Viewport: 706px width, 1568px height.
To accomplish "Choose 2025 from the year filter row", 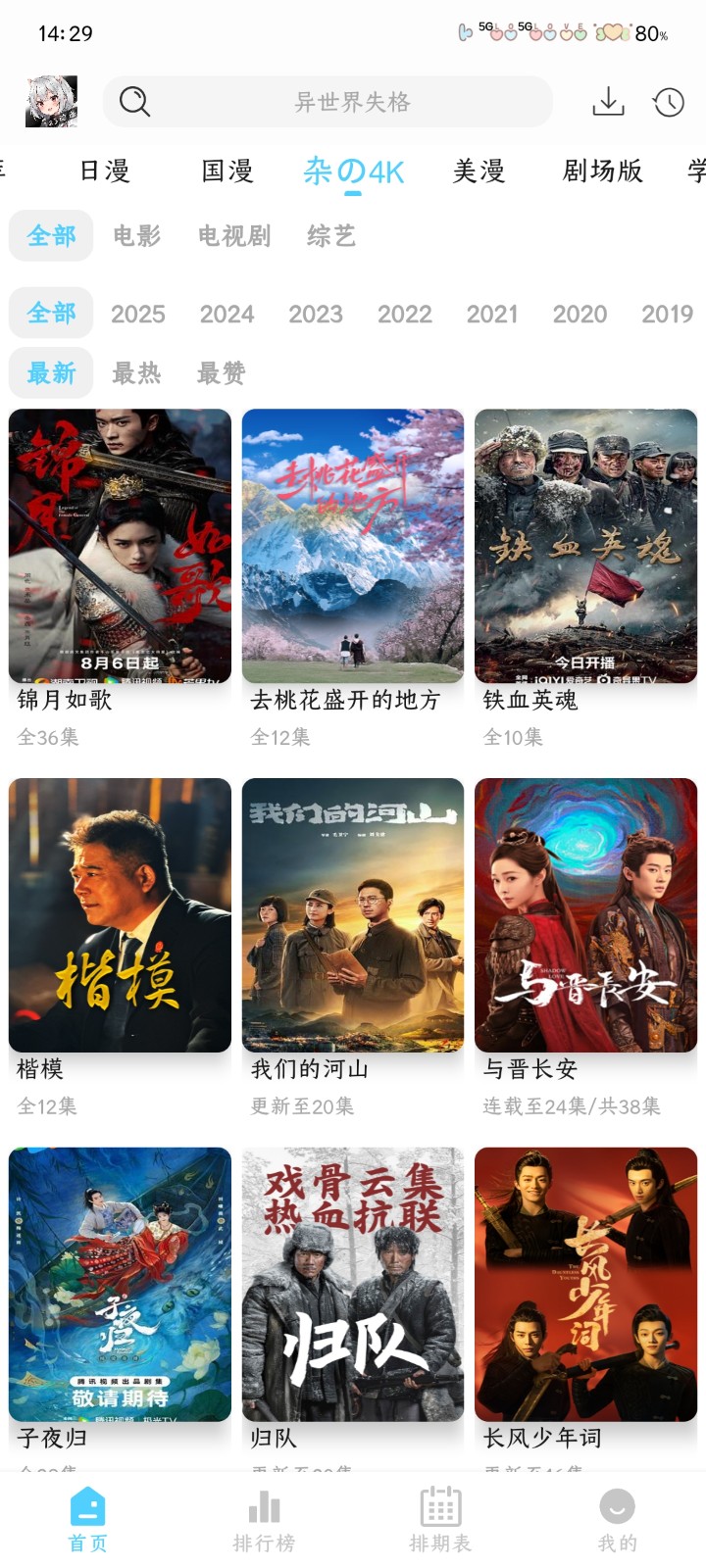I will [x=137, y=314].
